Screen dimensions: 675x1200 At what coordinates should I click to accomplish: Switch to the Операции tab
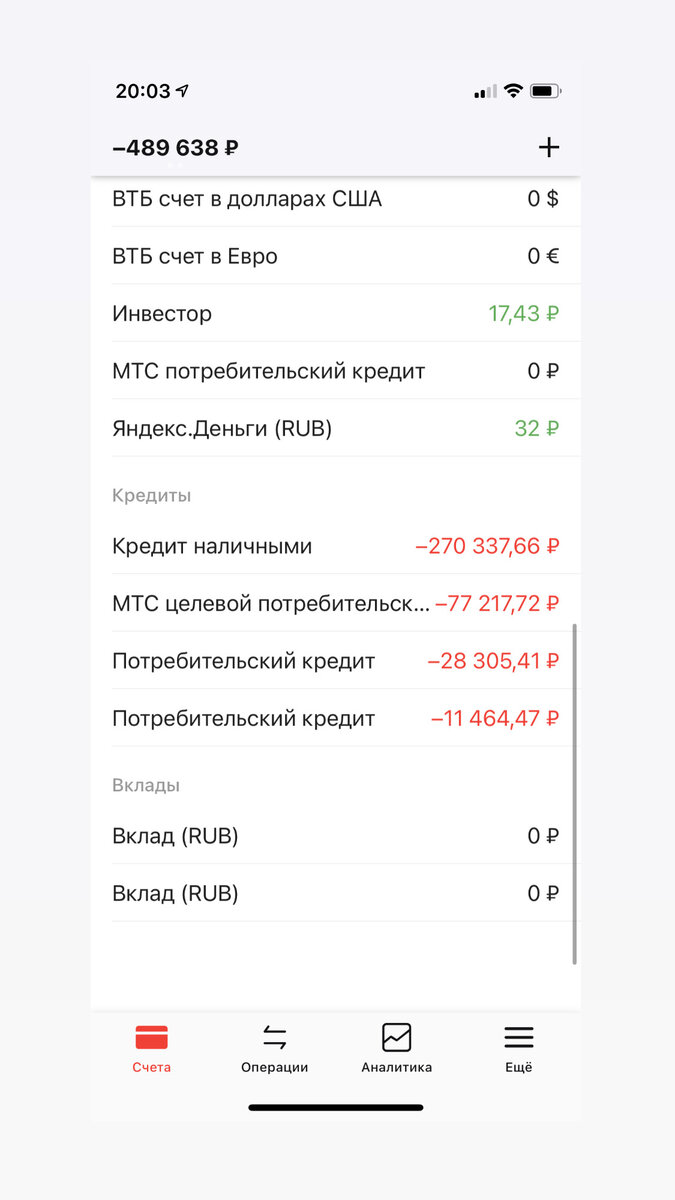pos(275,1048)
